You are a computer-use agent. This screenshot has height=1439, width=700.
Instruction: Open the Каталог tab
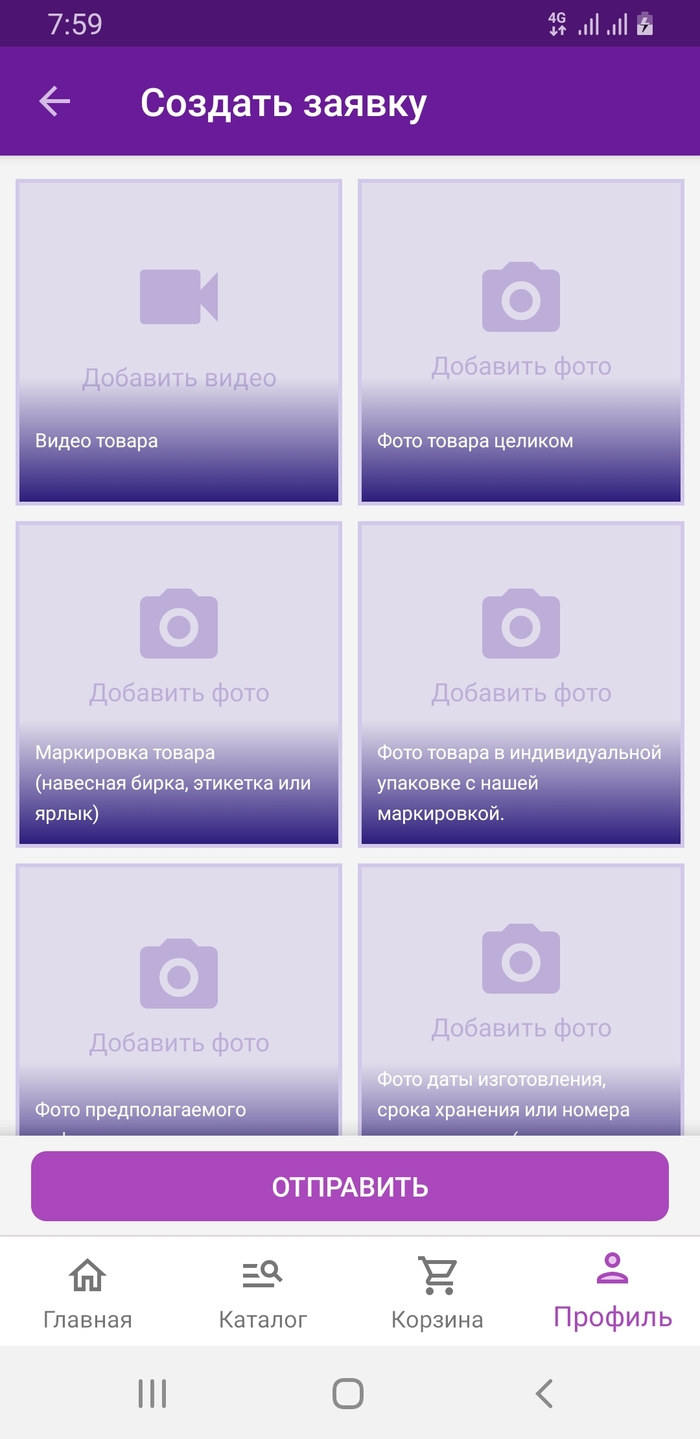[262, 1293]
